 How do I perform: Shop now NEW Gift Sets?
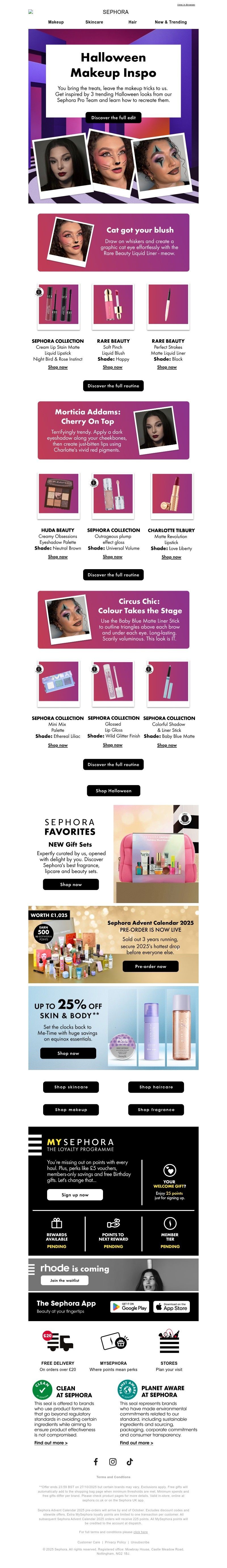(x=71, y=884)
